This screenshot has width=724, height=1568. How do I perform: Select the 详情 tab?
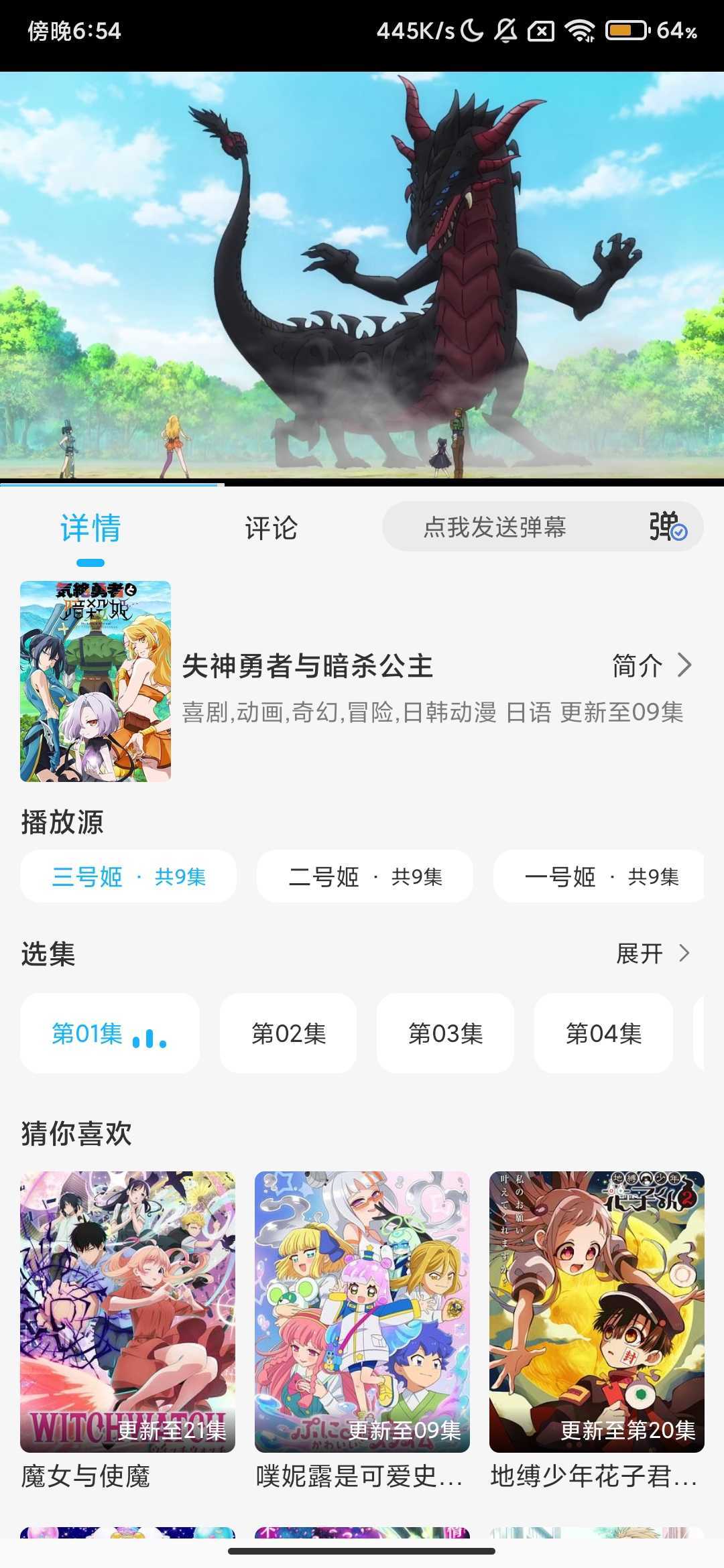coord(90,528)
